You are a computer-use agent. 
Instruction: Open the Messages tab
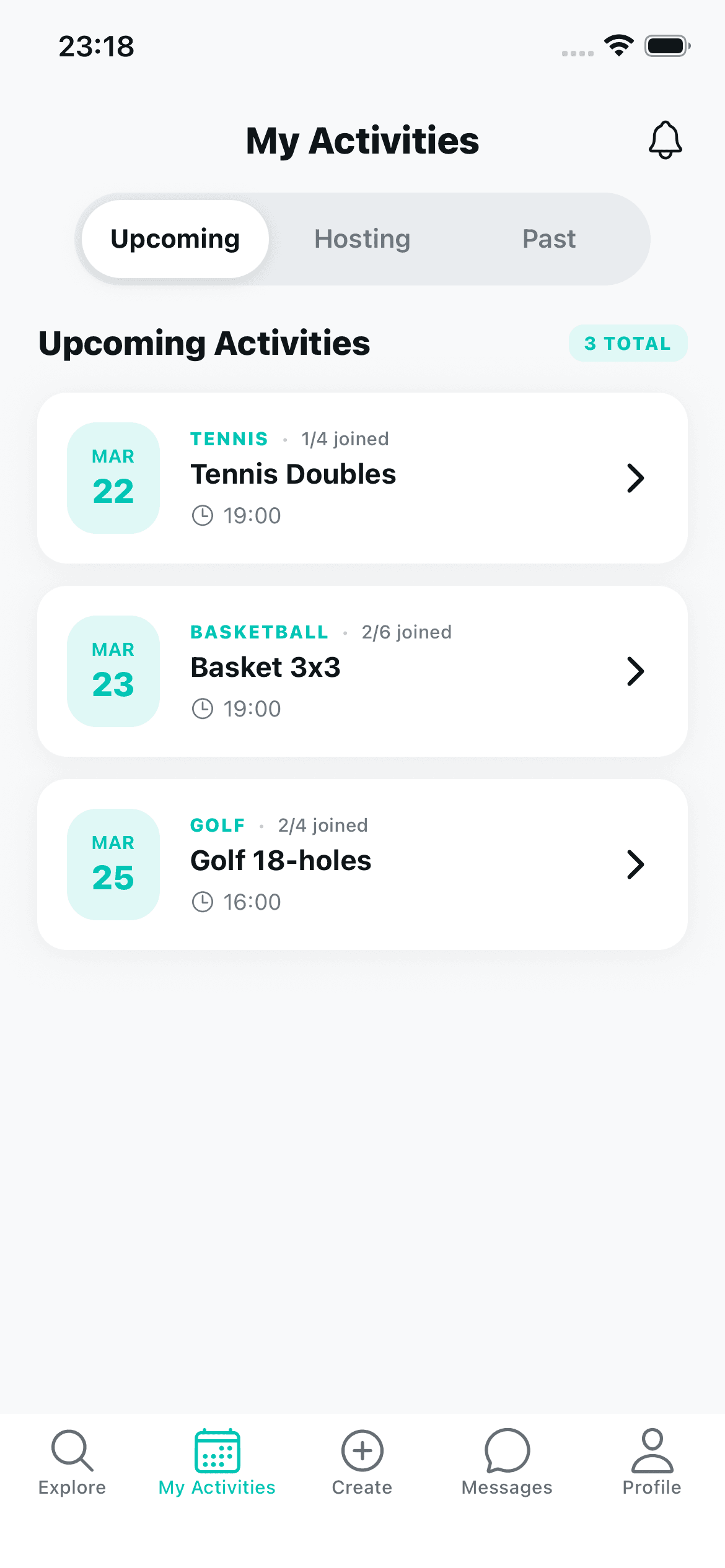507,1461
